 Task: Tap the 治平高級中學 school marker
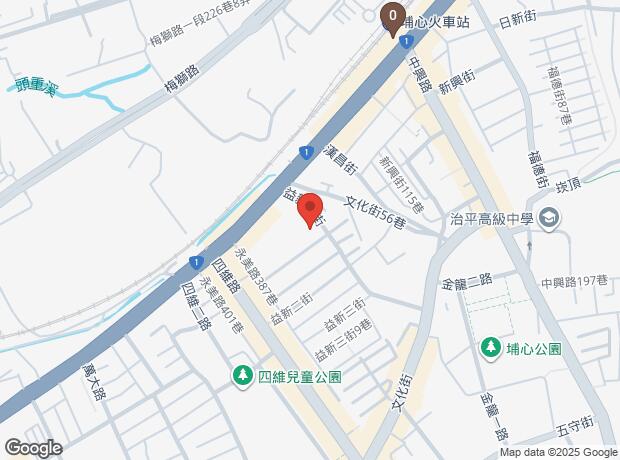pyautogui.click(x=550, y=218)
